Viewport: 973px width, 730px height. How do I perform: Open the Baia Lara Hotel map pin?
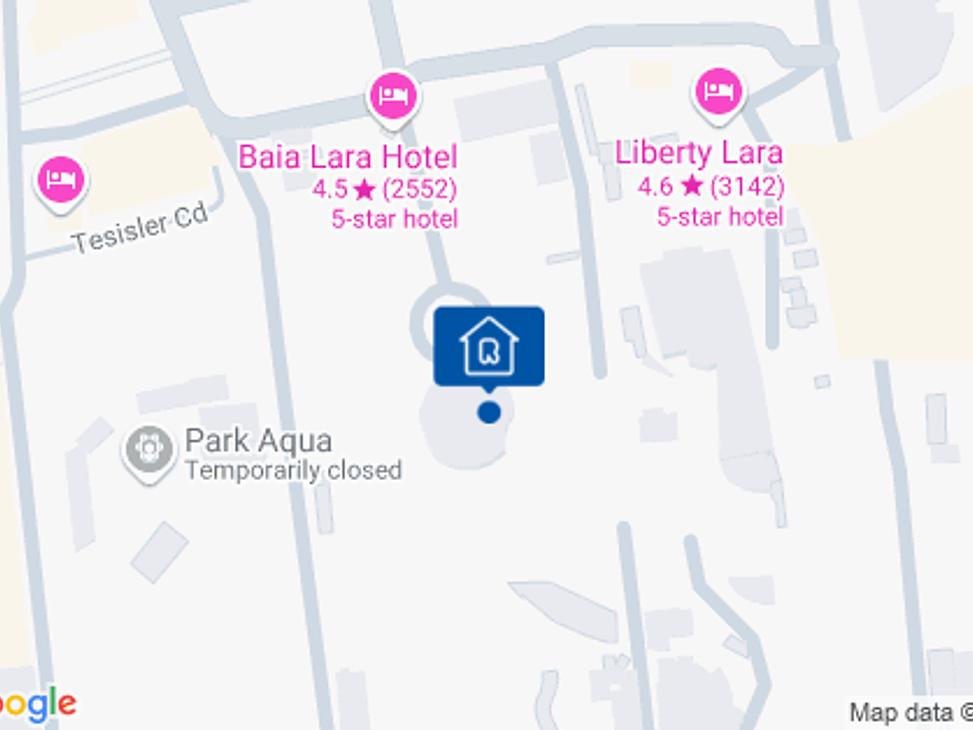393,97
